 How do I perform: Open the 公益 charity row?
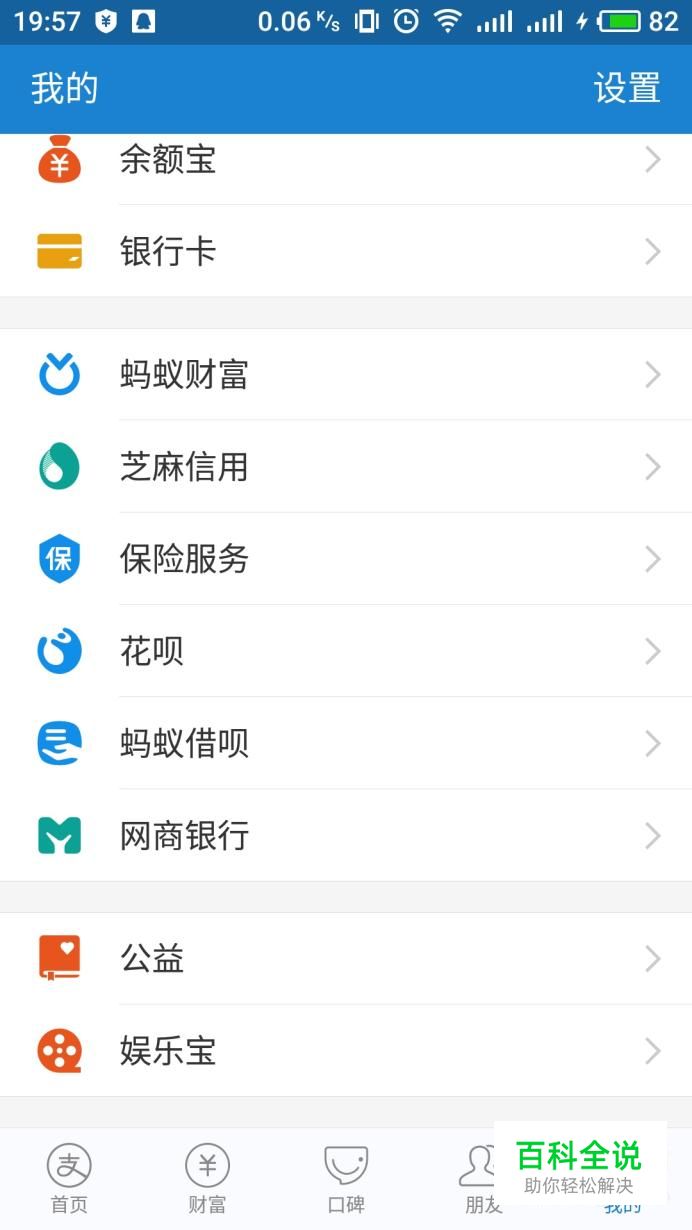click(x=346, y=959)
